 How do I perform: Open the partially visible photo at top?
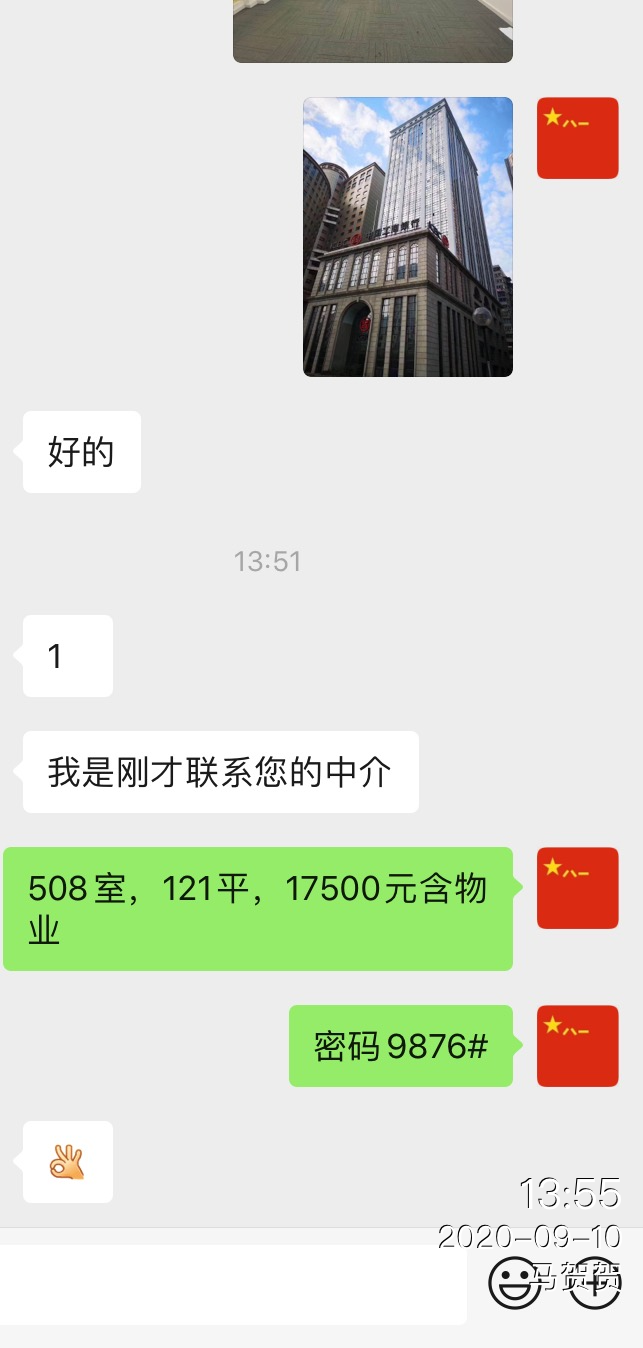click(373, 30)
